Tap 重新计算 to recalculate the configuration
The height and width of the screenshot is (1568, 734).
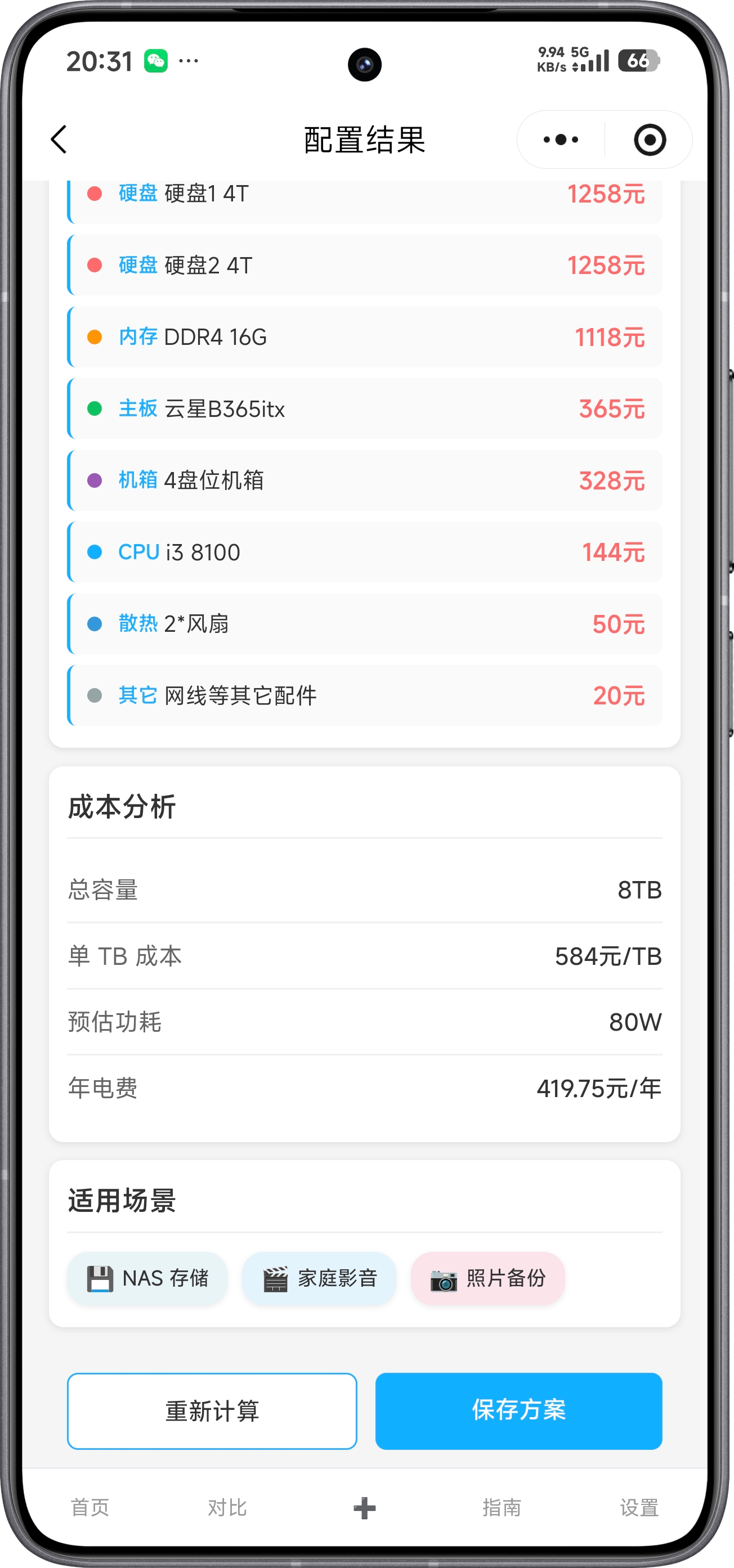tap(212, 1410)
